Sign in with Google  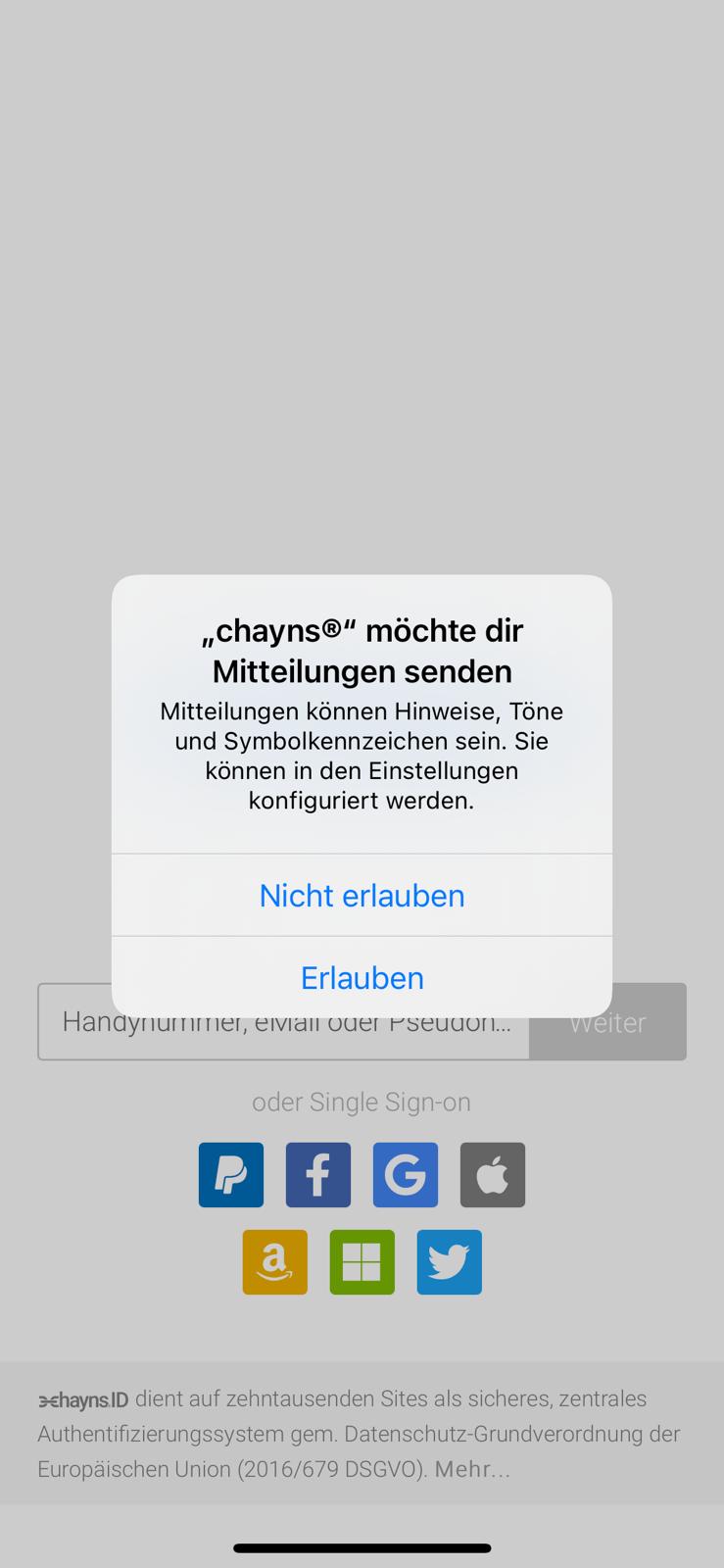pyautogui.click(x=405, y=1174)
